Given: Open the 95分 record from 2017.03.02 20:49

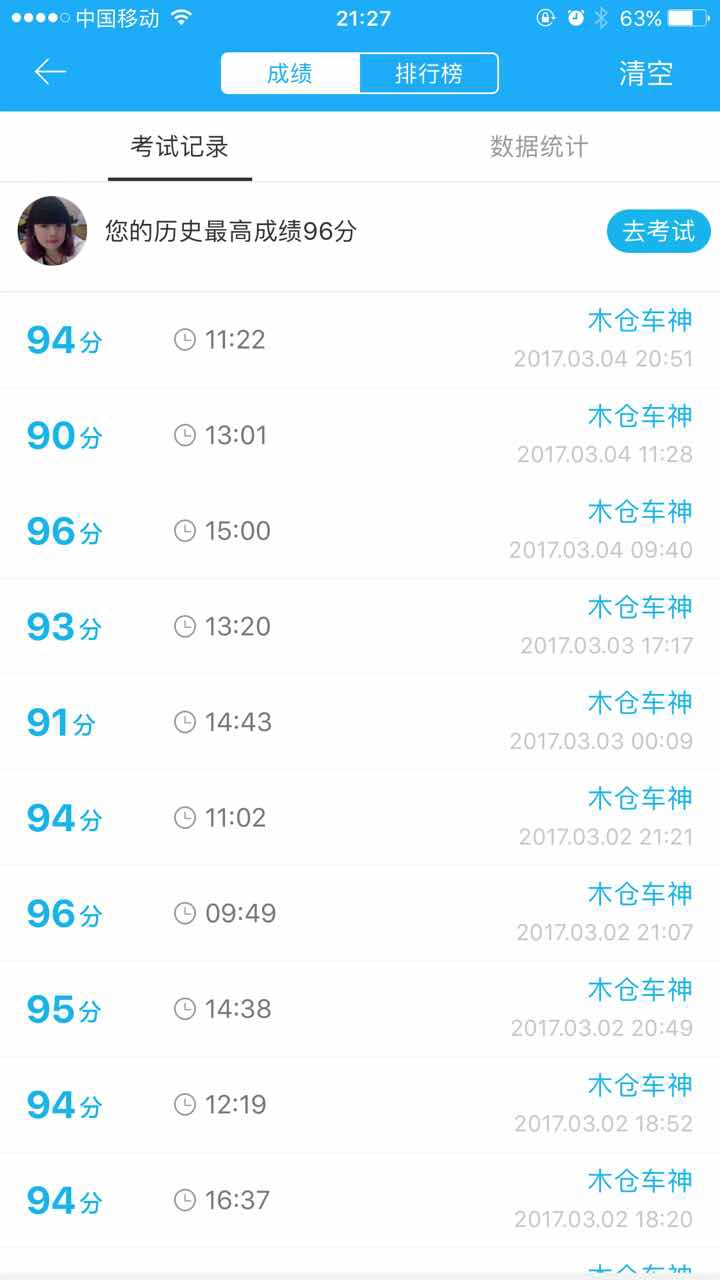Looking at the screenshot, I should 360,1009.
